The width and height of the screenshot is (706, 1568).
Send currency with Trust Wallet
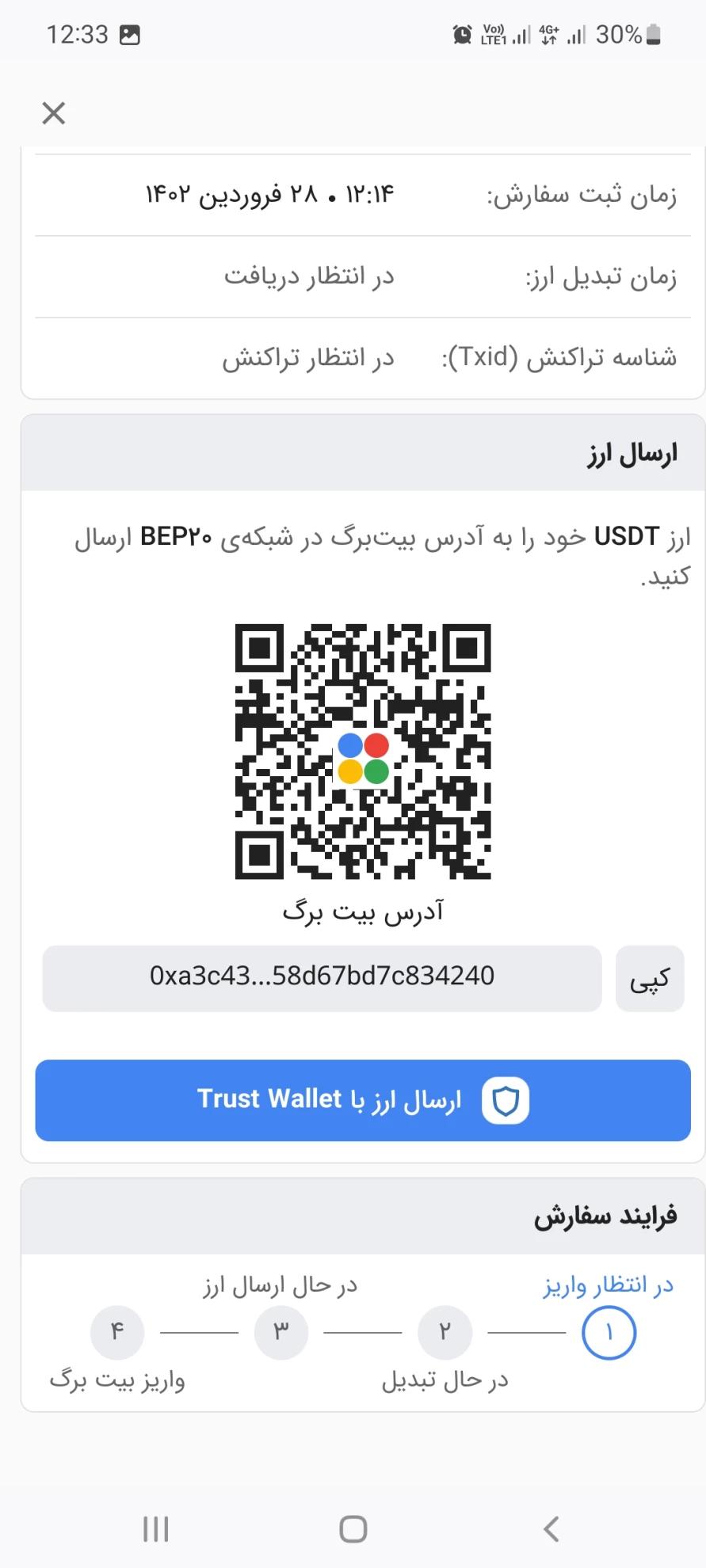click(363, 1100)
